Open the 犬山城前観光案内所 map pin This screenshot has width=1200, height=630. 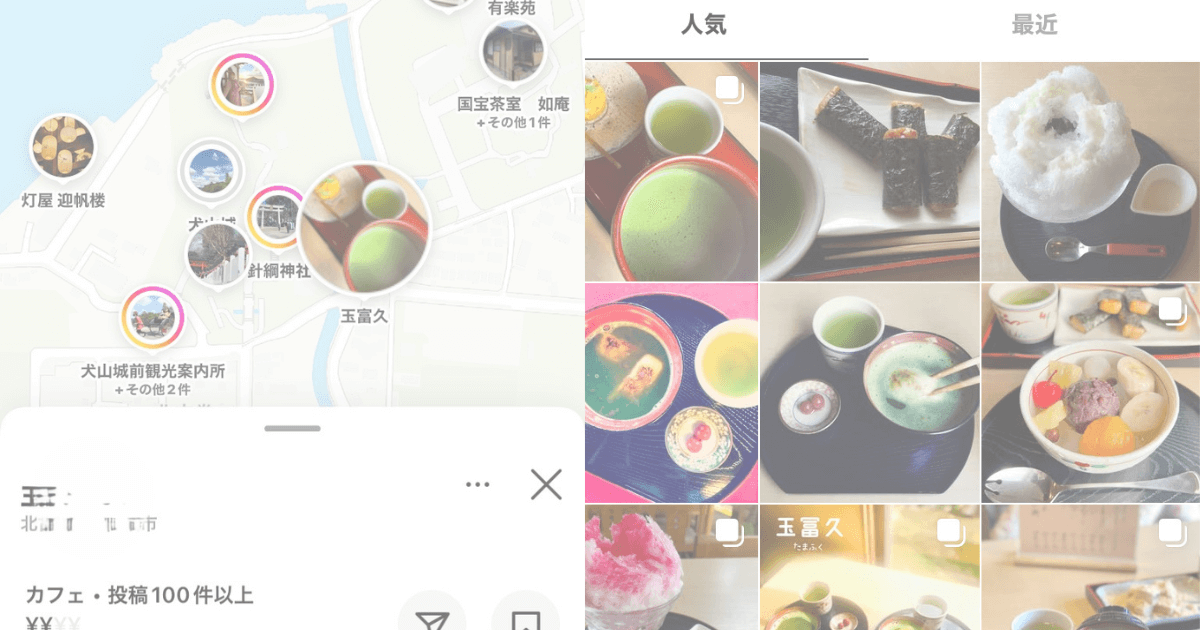[x=152, y=318]
